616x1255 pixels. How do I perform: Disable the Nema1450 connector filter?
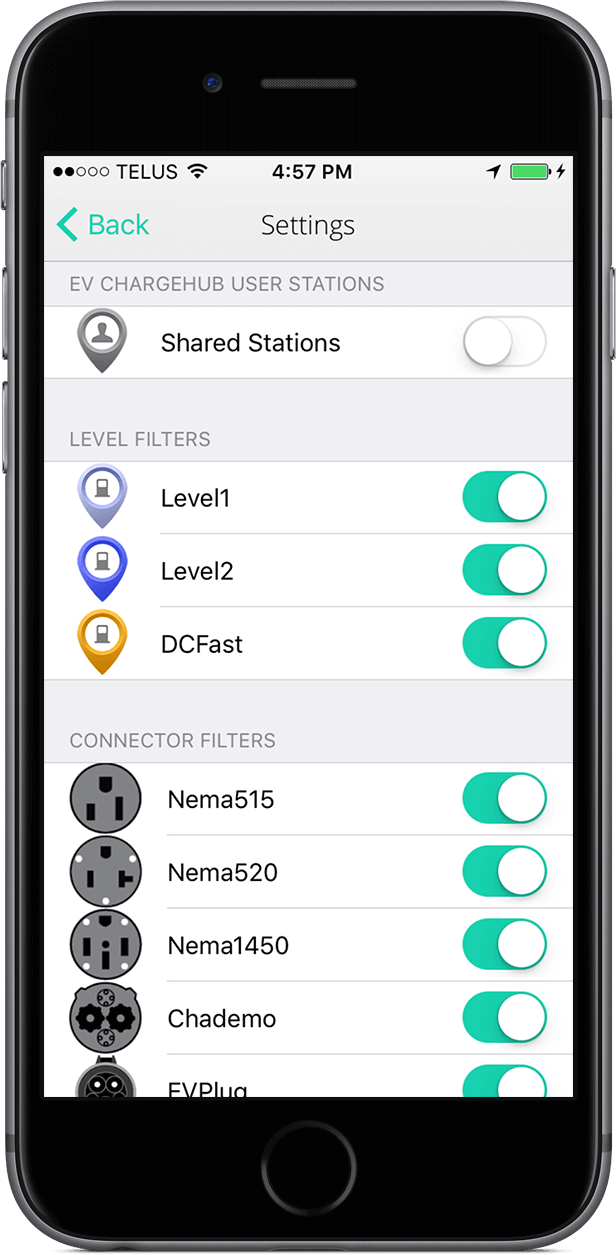504,945
